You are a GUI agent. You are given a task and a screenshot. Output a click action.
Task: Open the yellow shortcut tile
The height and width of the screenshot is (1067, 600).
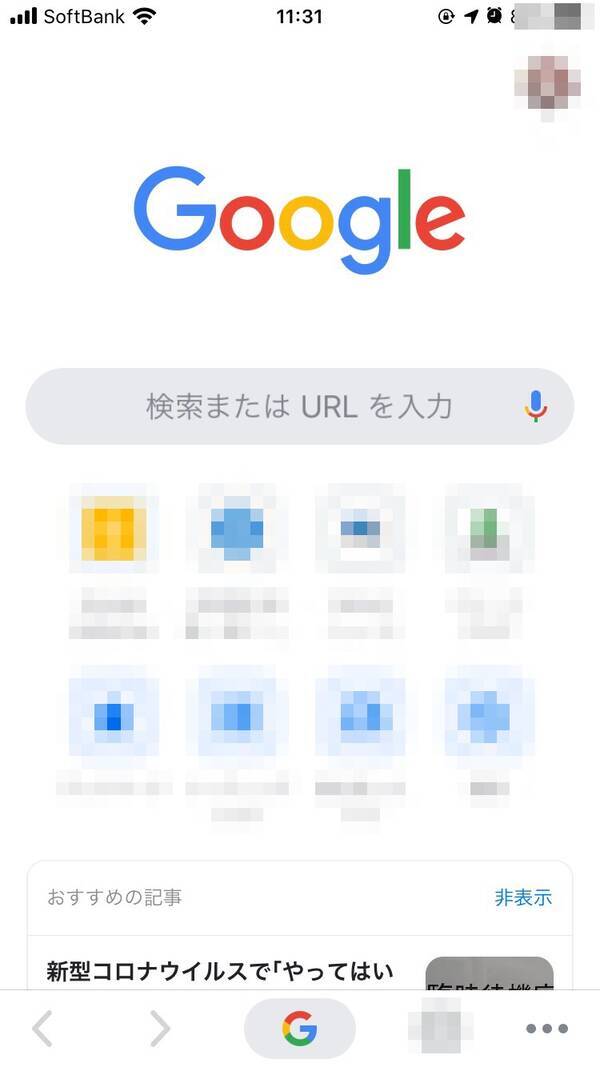coord(113,527)
